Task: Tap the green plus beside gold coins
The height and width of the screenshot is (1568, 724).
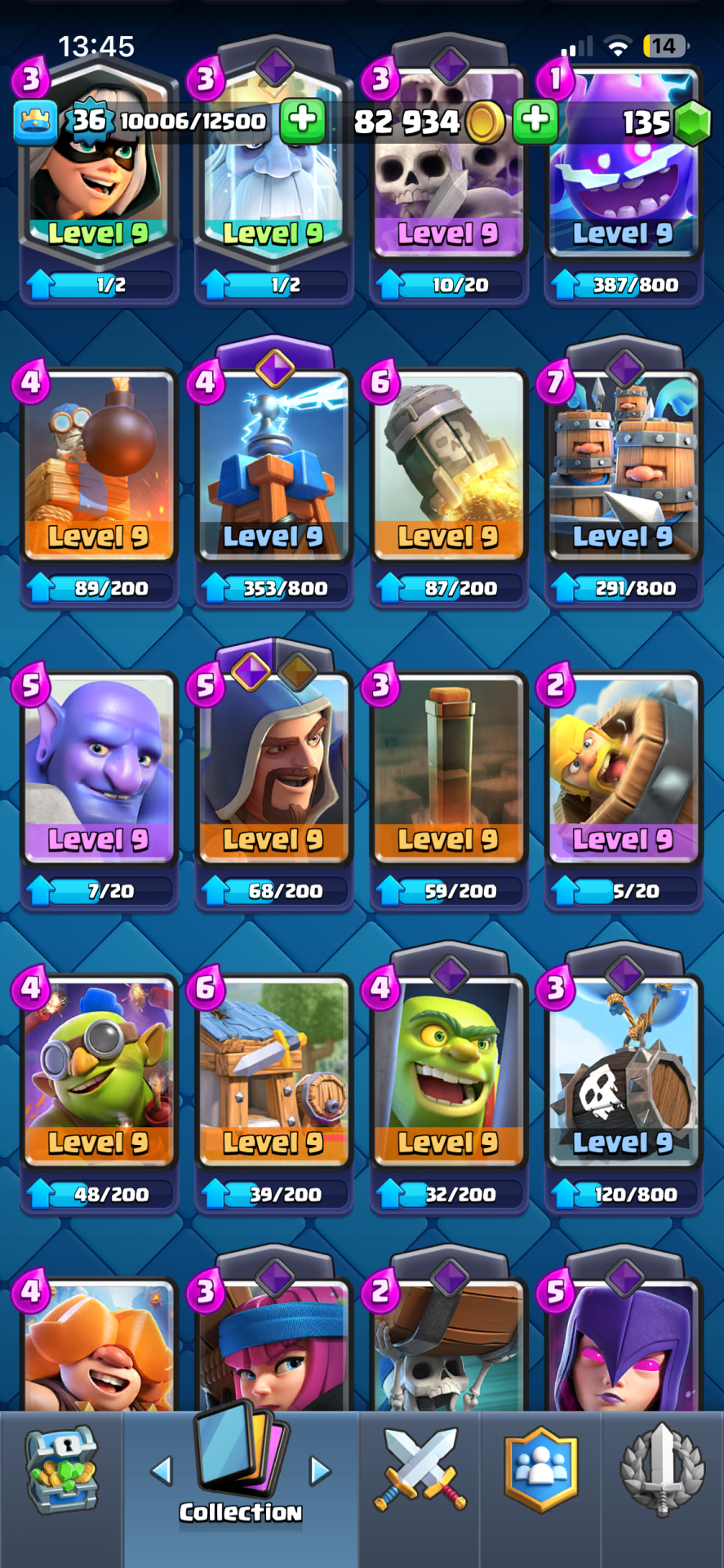Action: [x=535, y=121]
